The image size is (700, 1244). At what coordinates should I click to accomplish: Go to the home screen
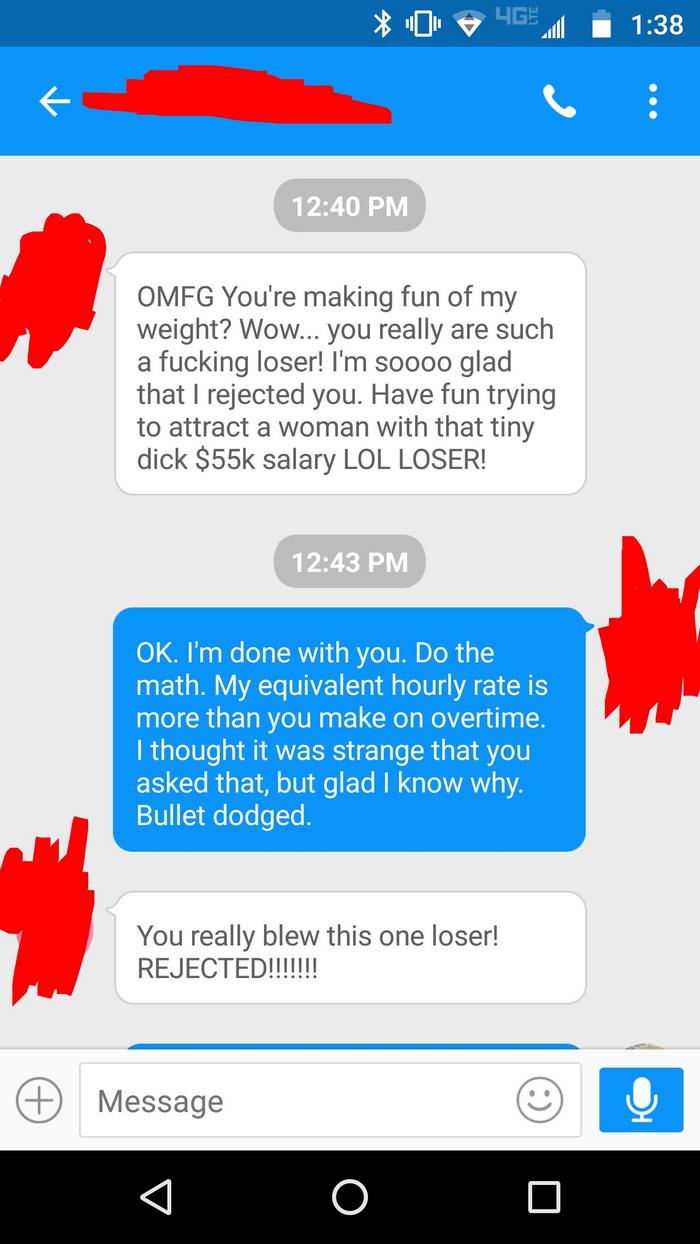pos(350,1196)
